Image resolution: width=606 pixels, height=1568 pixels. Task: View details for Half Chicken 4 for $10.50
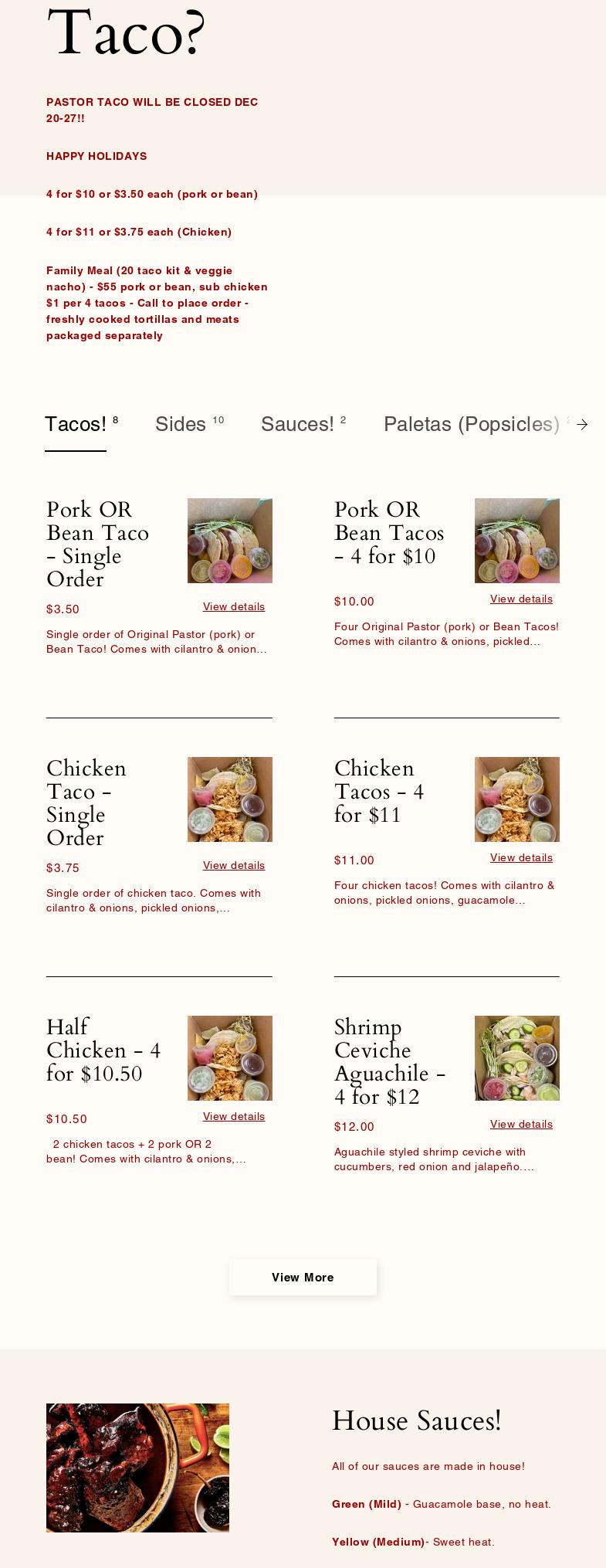tap(234, 1117)
